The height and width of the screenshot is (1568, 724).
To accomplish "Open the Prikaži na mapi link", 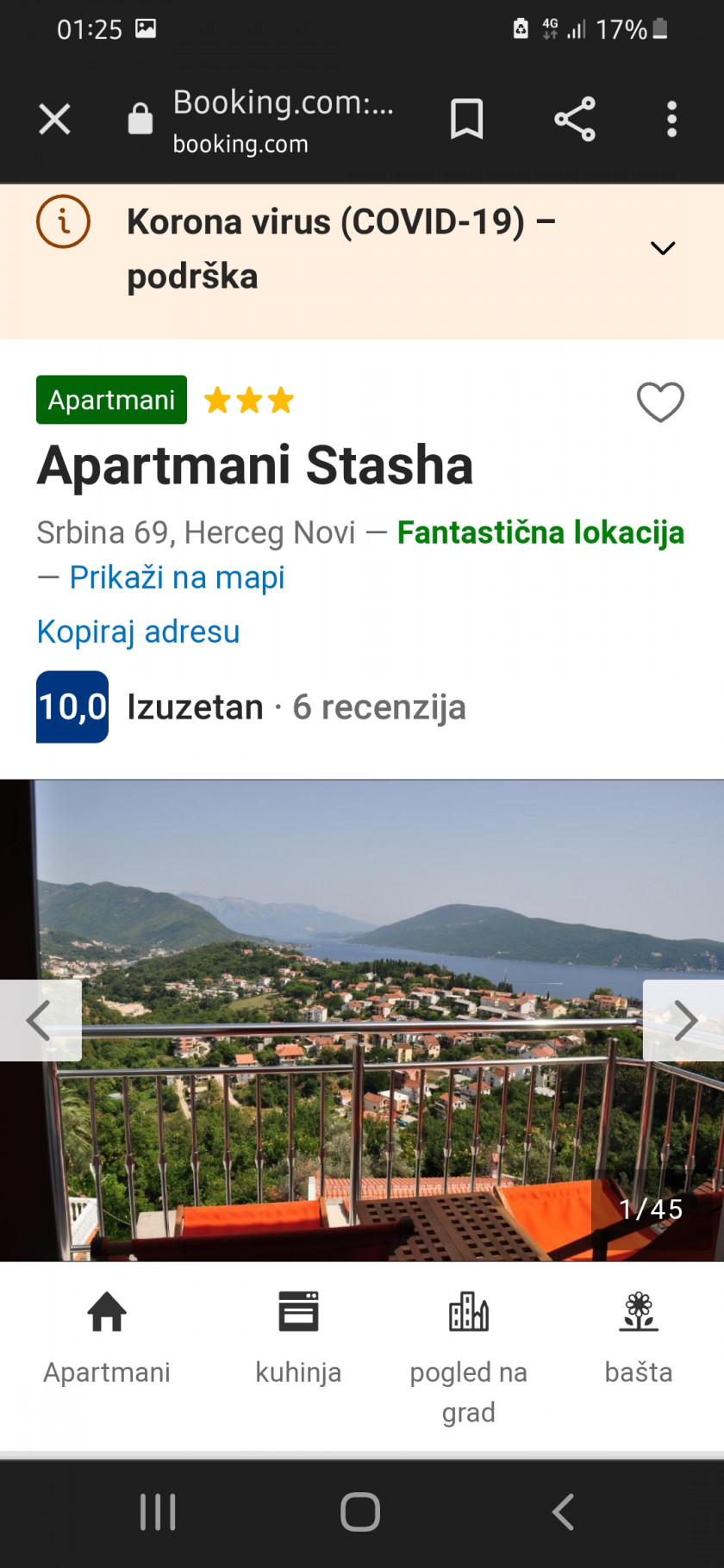I will tap(177, 577).
